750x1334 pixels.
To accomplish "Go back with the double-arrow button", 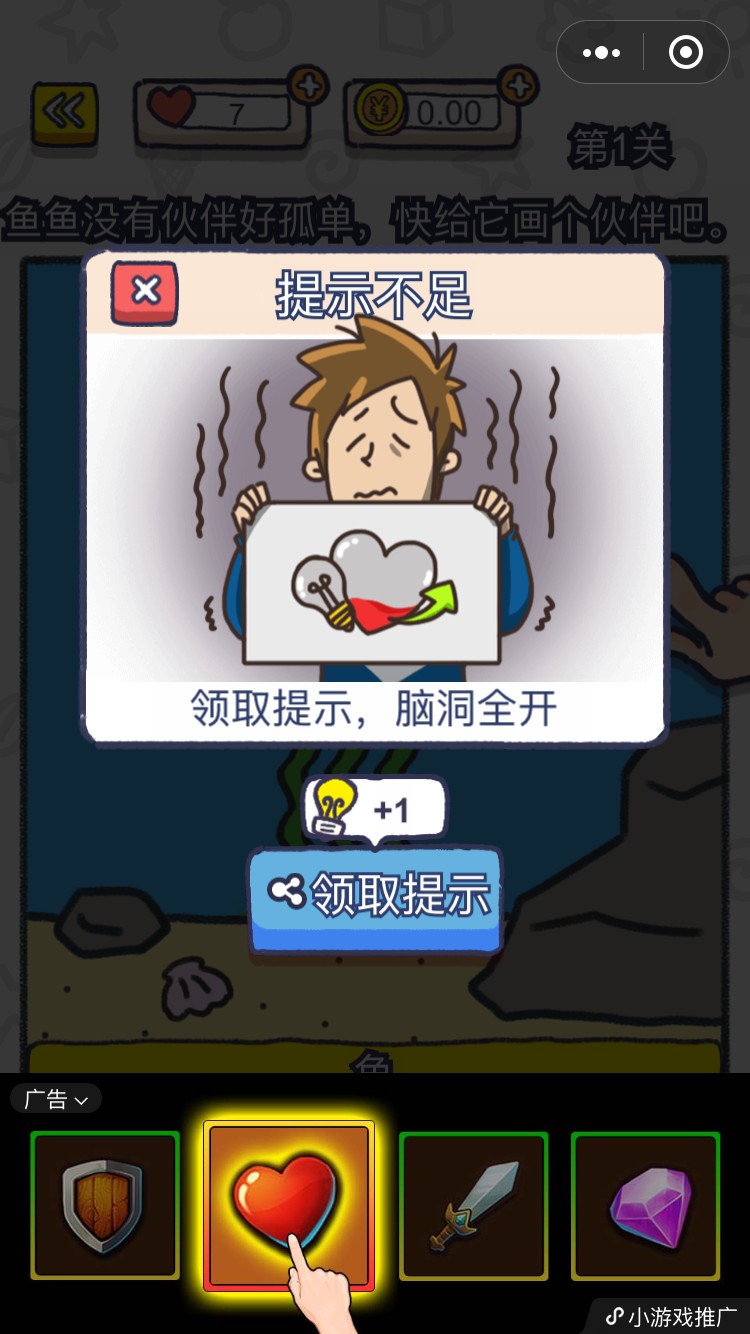I will (x=65, y=112).
